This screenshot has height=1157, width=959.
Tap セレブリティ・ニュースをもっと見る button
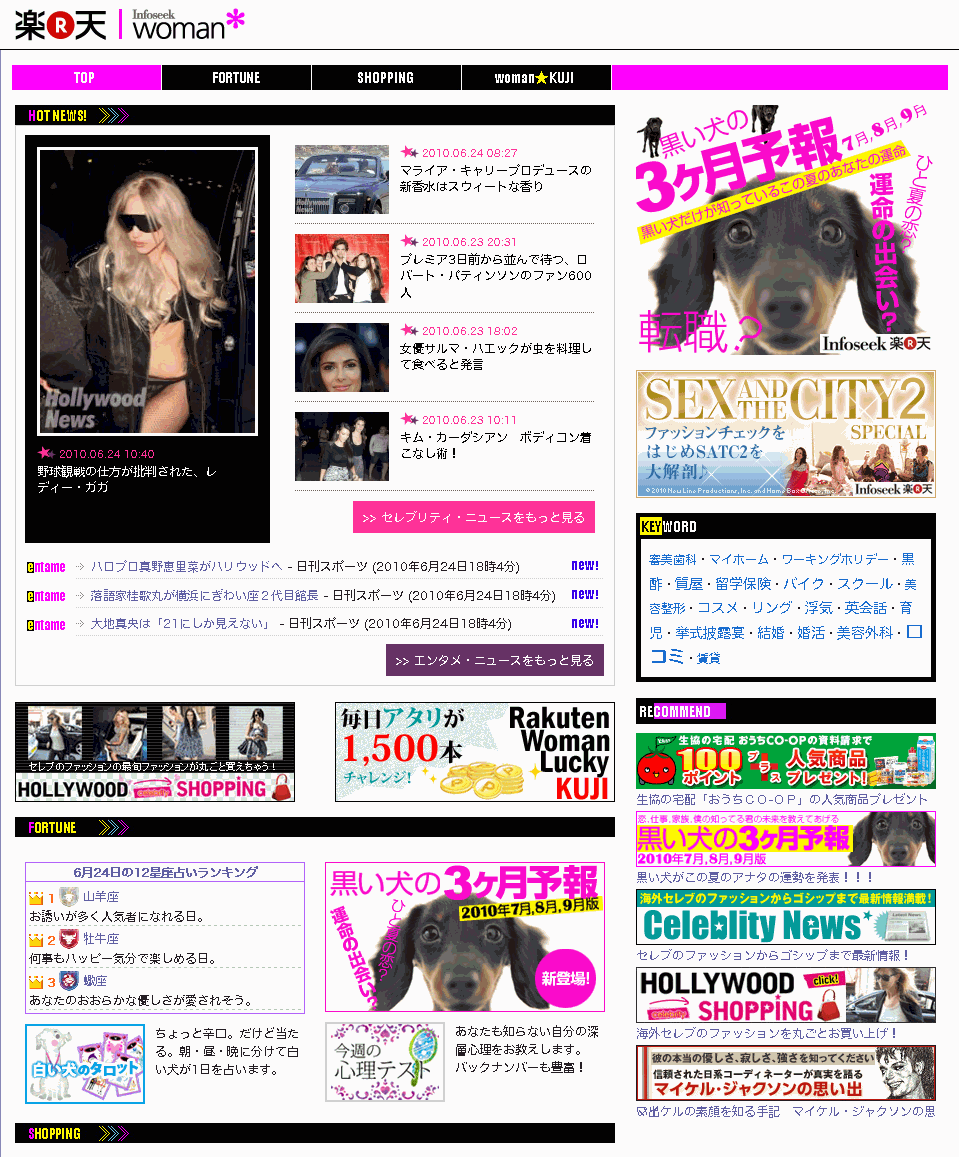473,518
